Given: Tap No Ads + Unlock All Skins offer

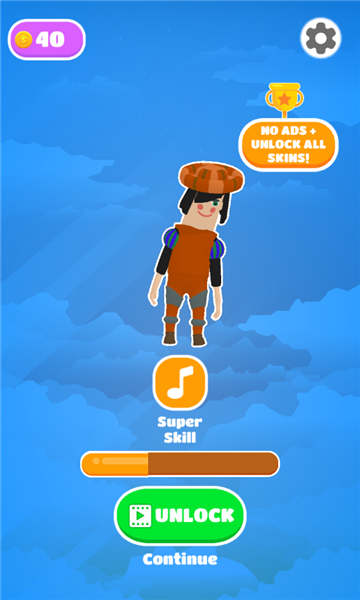Looking at the screenshot, I should (x=288, y=145).
